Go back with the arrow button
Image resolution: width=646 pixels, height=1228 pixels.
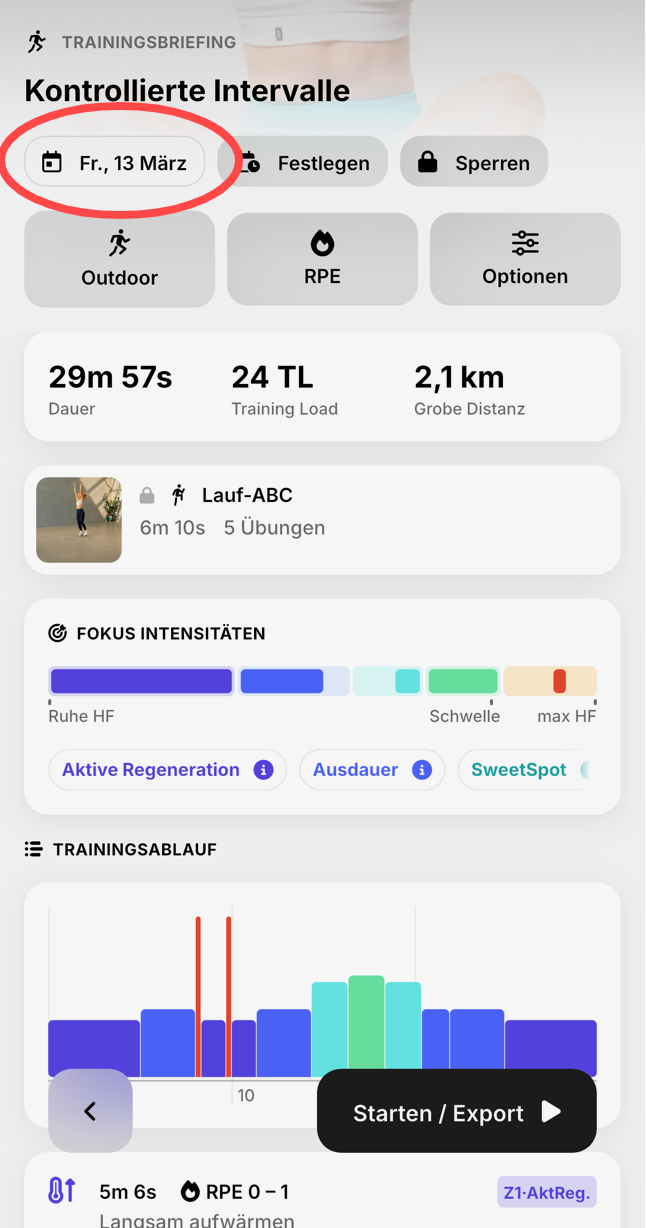coord(90,1111)
